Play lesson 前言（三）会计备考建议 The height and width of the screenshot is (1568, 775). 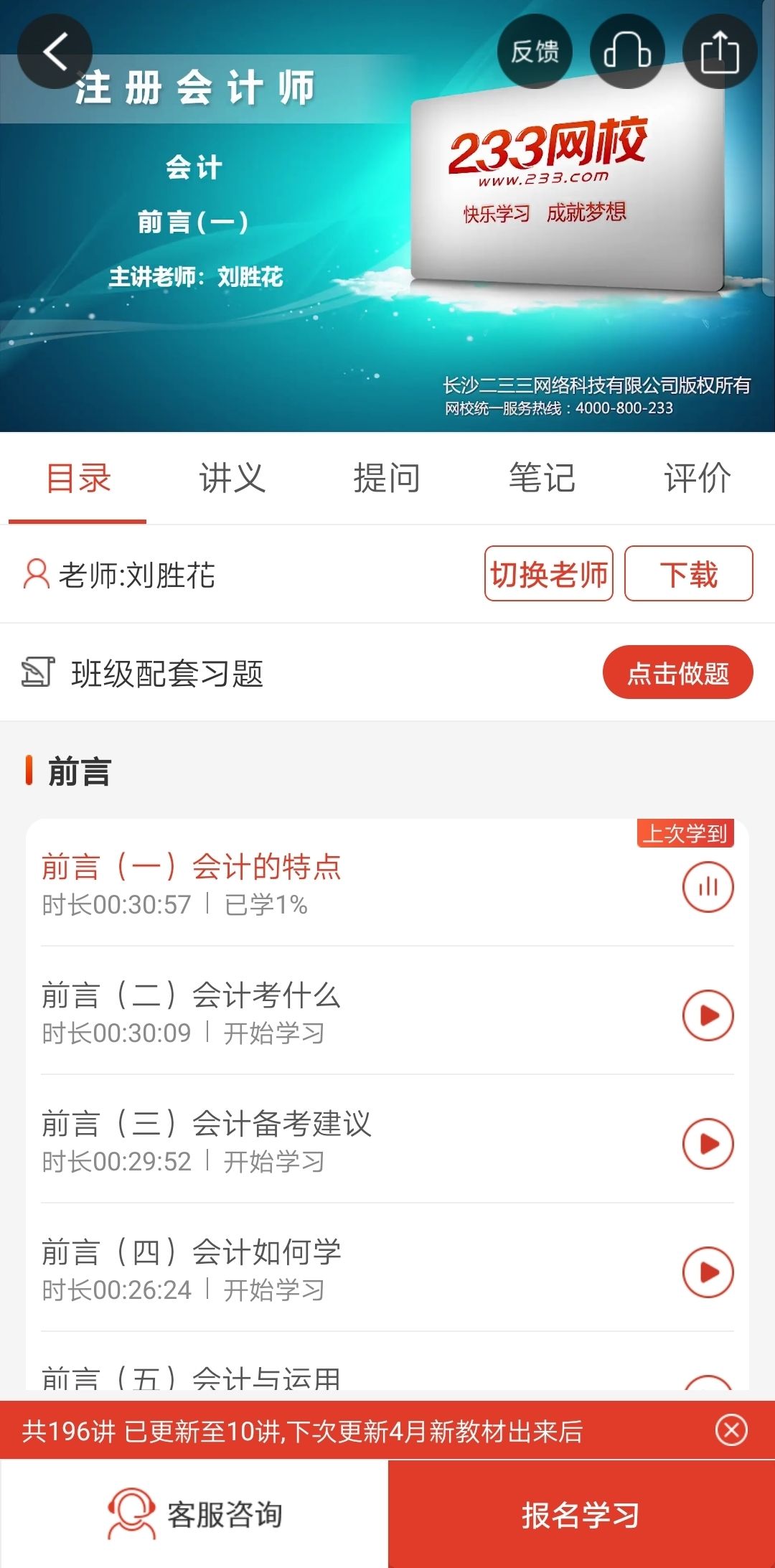pos(708,1143)
